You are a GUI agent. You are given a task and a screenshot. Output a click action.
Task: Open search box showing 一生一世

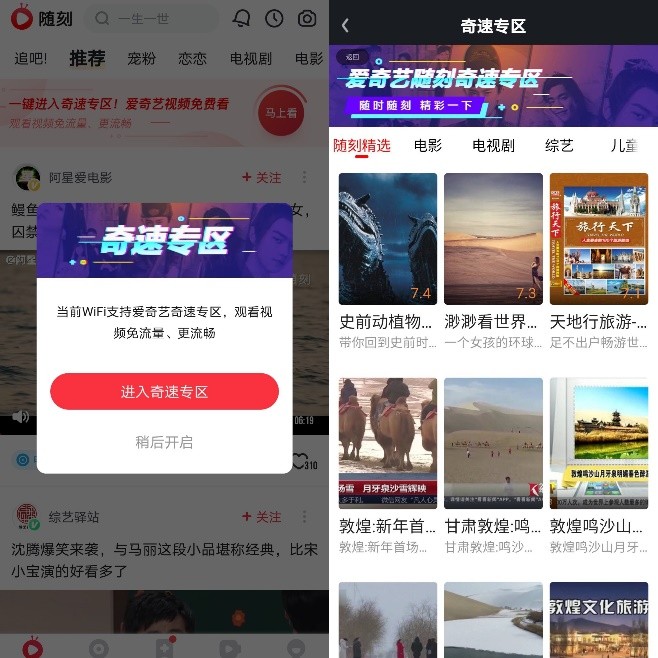pos(153,18)
